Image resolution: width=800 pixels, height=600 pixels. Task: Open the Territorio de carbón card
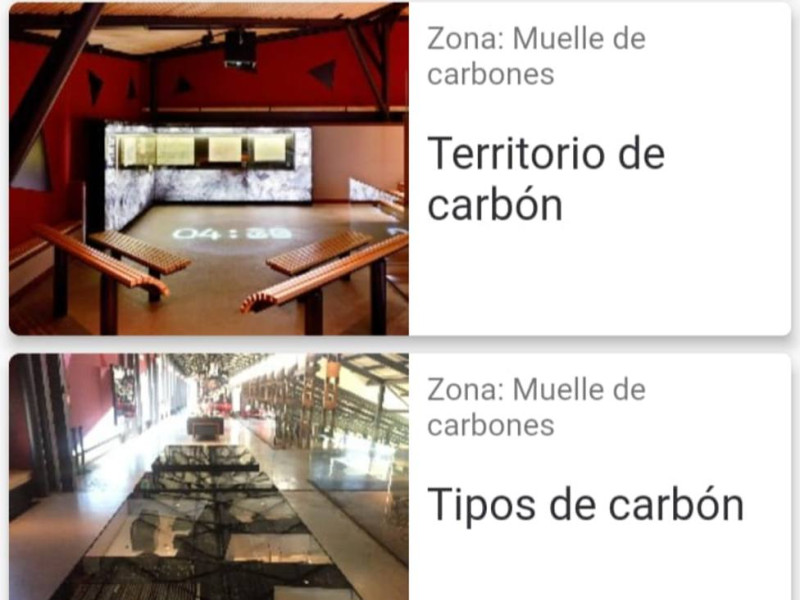546,178
